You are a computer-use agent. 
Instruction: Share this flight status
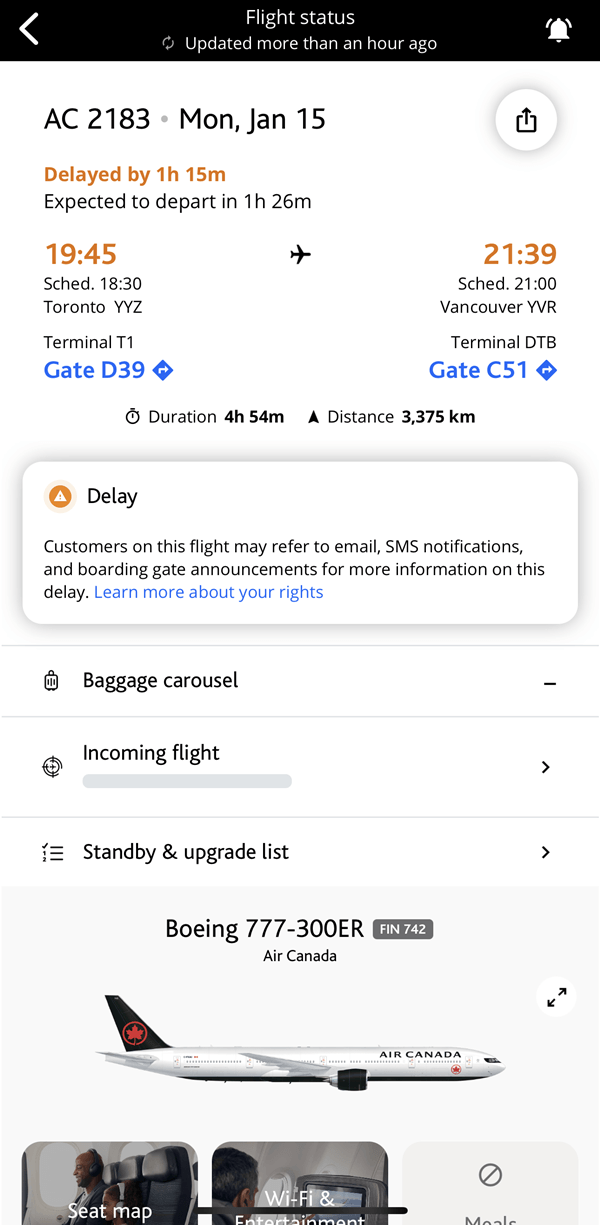pyautogui.click(x=526, y=121)
